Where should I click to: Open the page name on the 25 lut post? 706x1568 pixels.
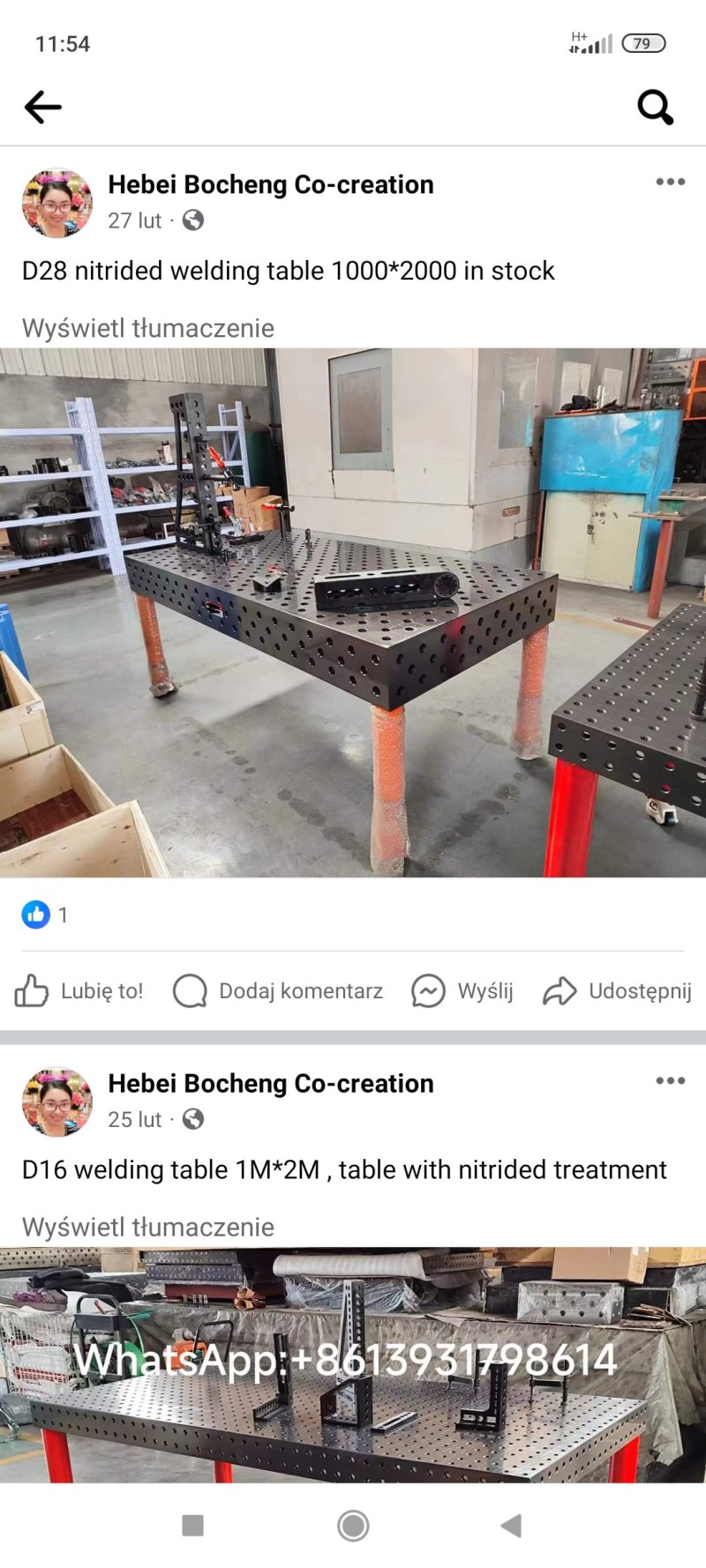point(271,1083)
